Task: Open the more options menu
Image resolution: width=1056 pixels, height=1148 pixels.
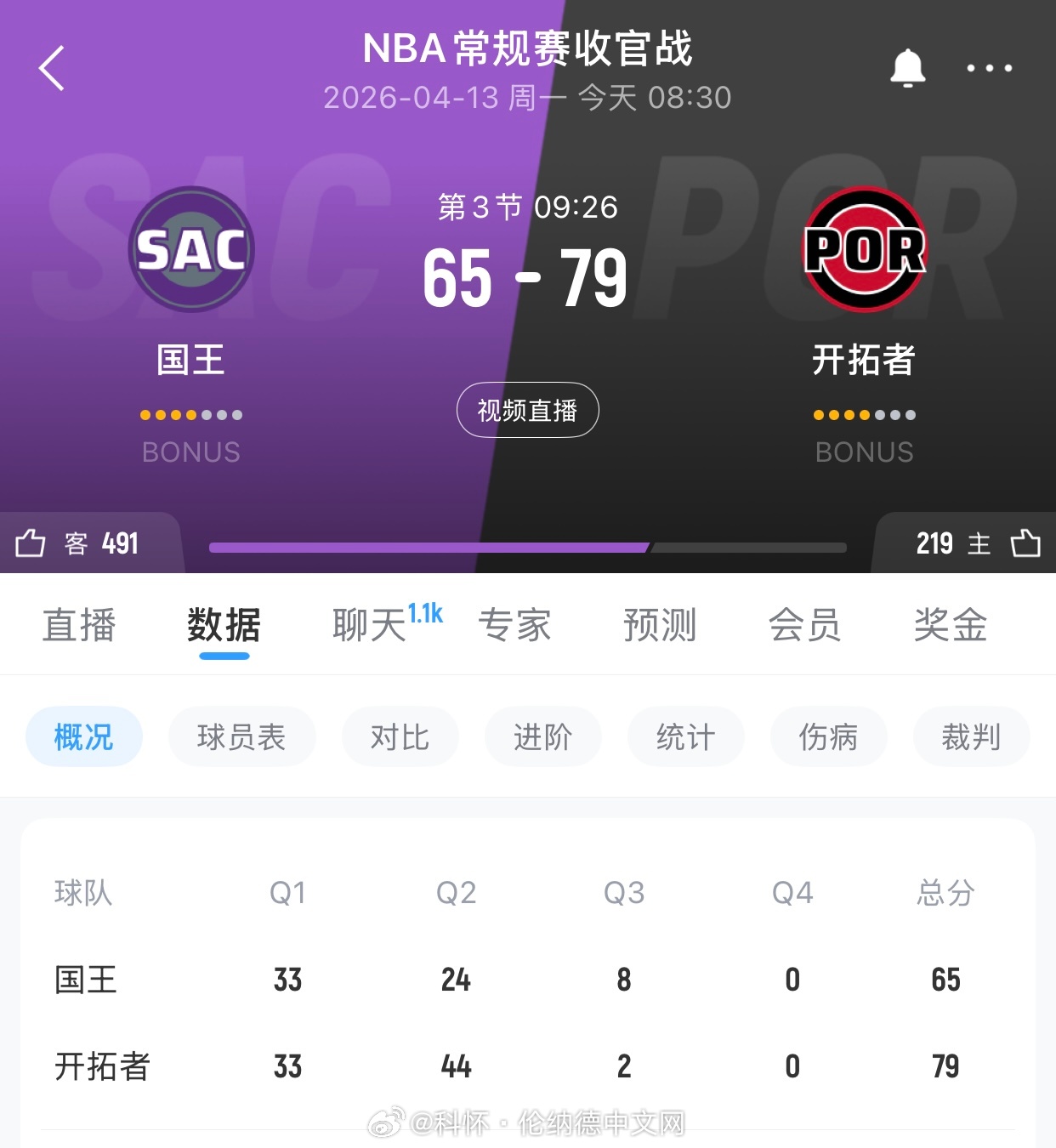Action: click(x=988, y=68)
